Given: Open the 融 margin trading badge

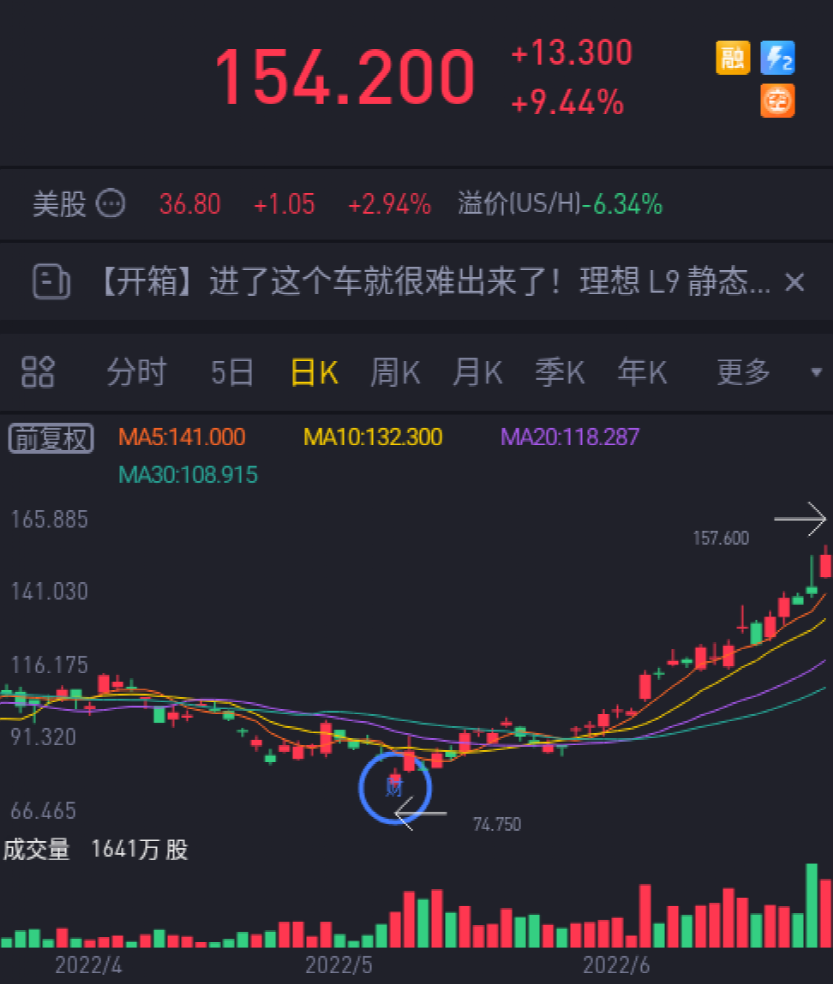Looking at the screenshot, I should pyautogui.click(x=733, y=59).
